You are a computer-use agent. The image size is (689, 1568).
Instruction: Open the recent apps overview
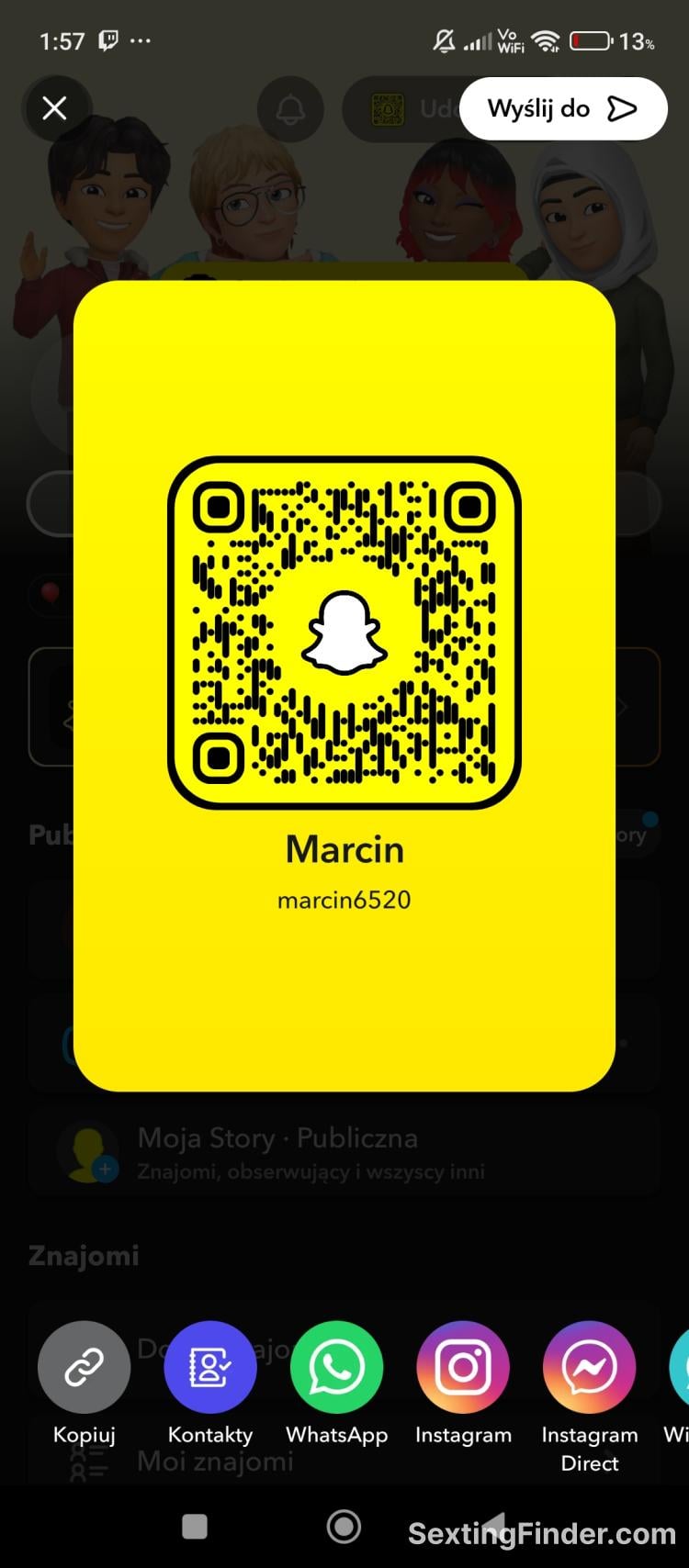[x=195, y=1527]
